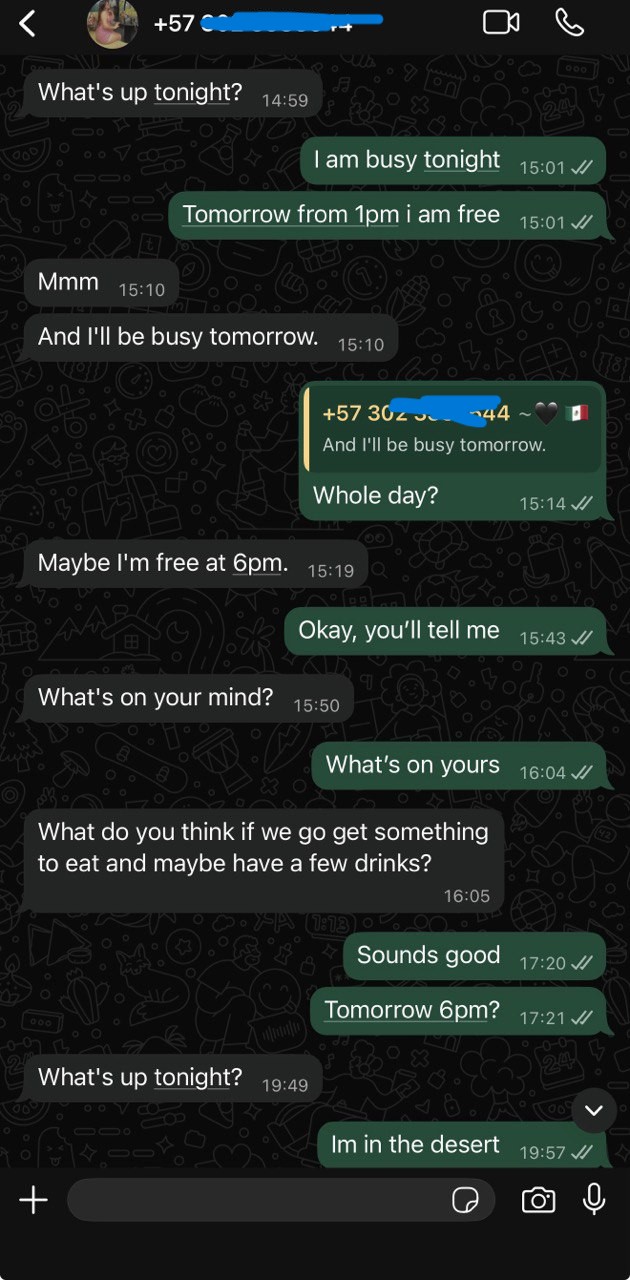Start a voice call

569,22
